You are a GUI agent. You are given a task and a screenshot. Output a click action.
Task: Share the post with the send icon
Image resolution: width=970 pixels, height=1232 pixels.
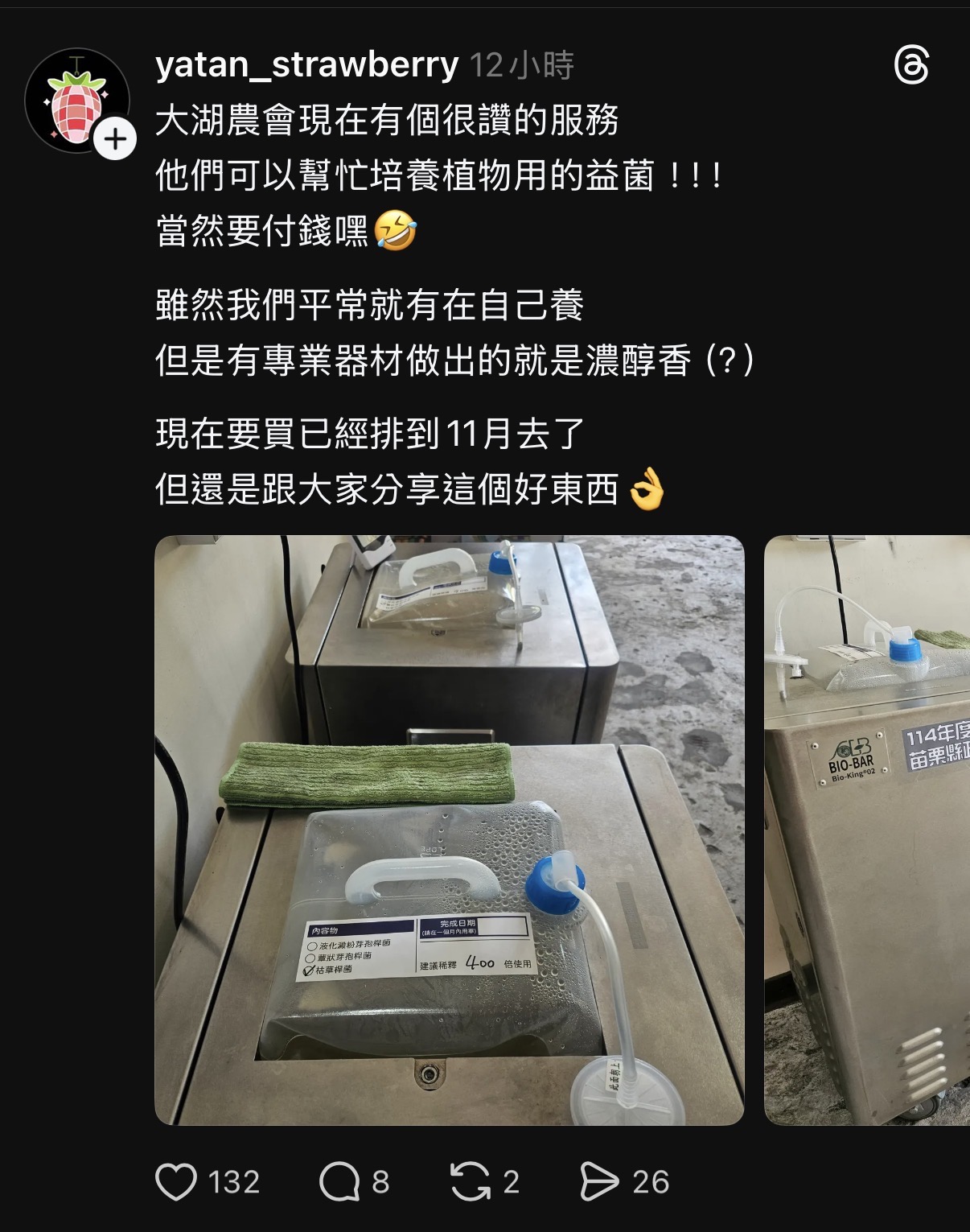[x=599, y=1182]
